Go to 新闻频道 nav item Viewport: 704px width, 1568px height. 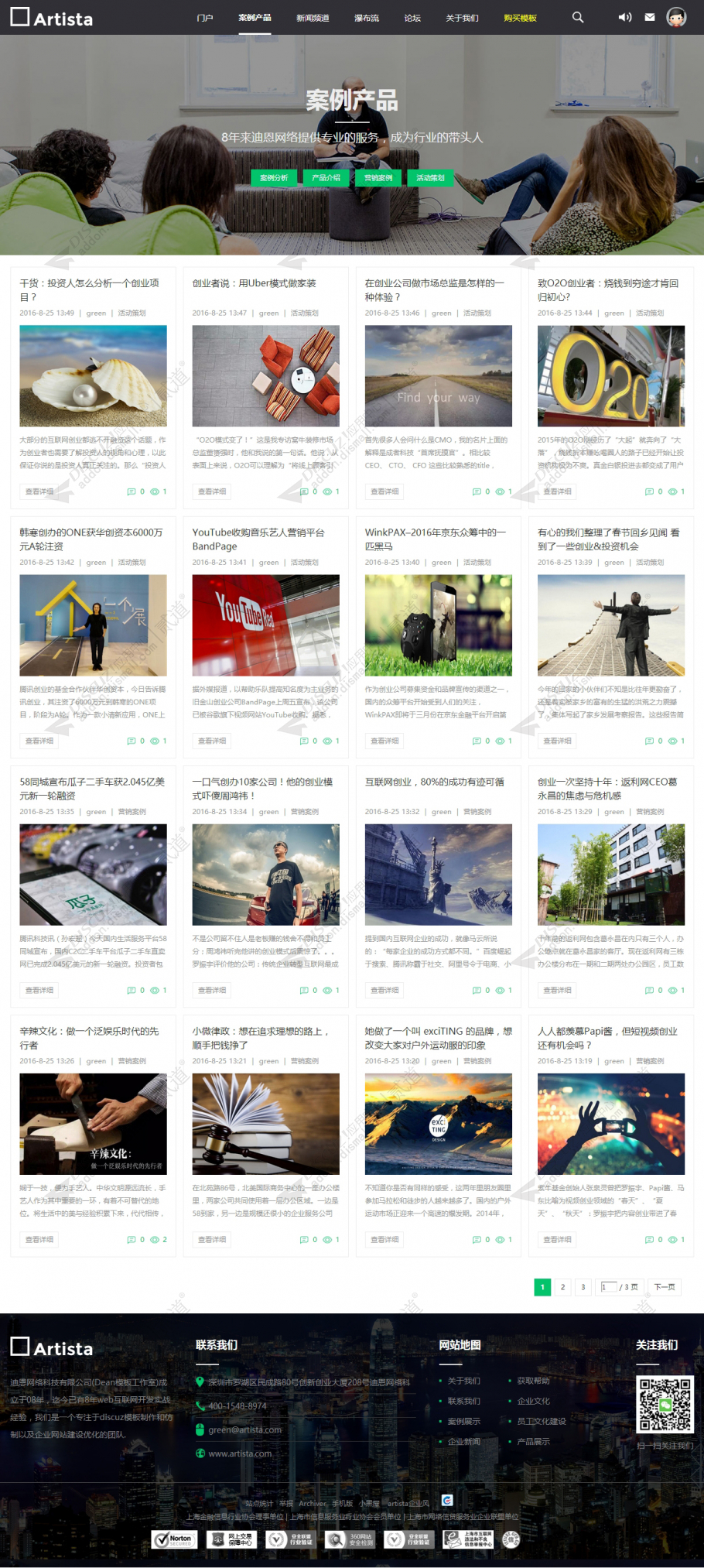(x=313, y=18)
